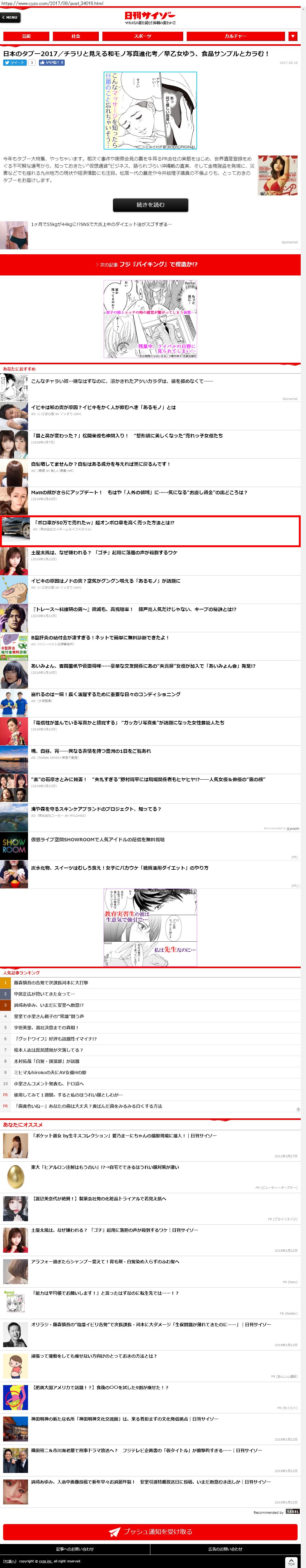Expand the category dropdown arrow
306x1568 pixels.
(x=293, y=36)
